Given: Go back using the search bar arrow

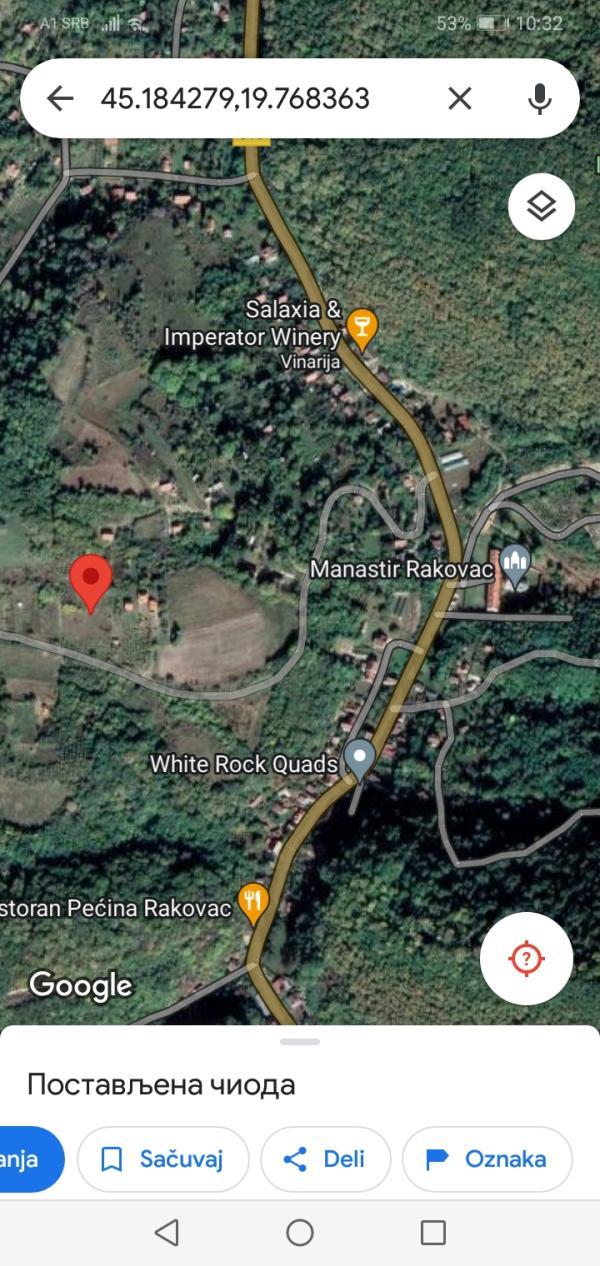Looking at the screenshot, I should 60,98.
